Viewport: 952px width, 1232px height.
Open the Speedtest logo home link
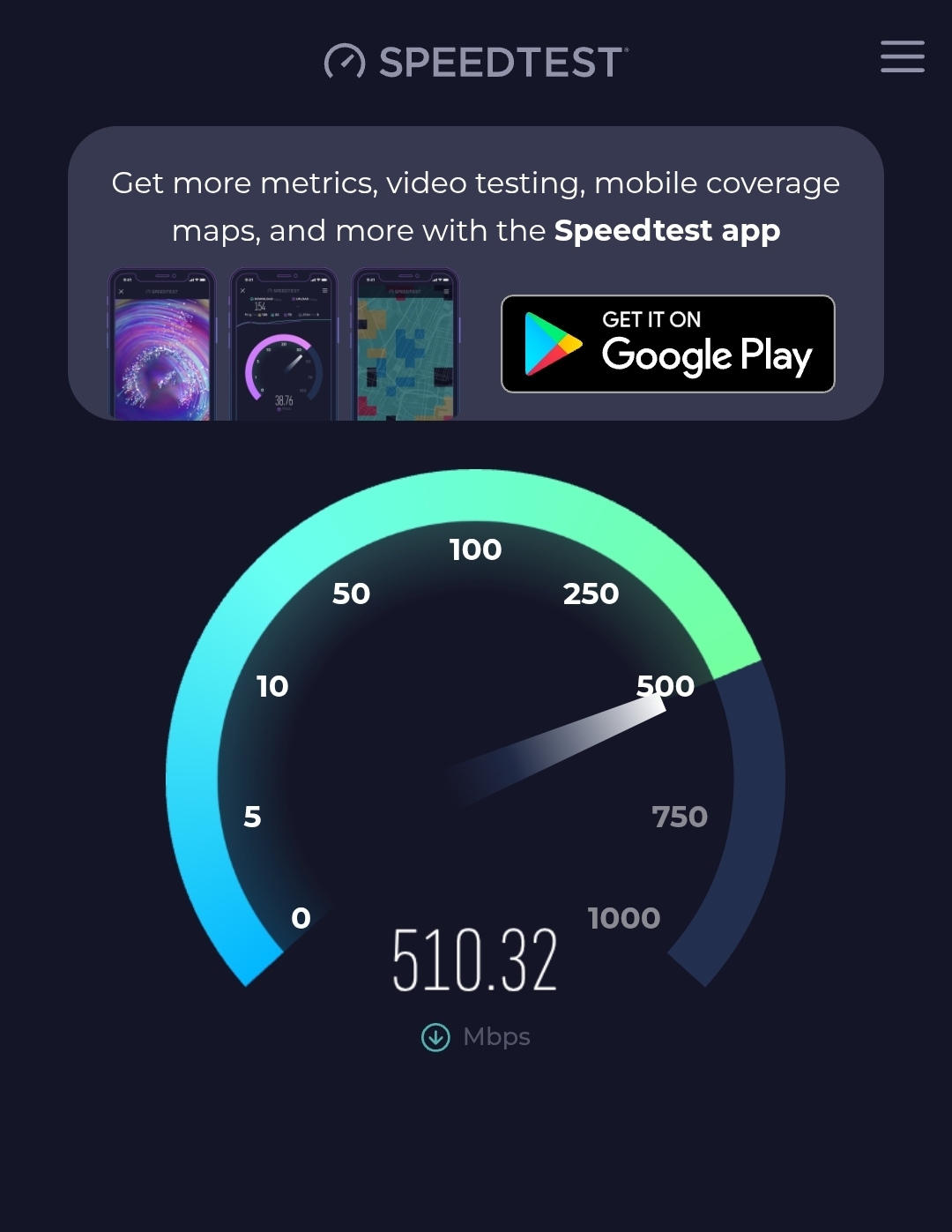[476, 62]
